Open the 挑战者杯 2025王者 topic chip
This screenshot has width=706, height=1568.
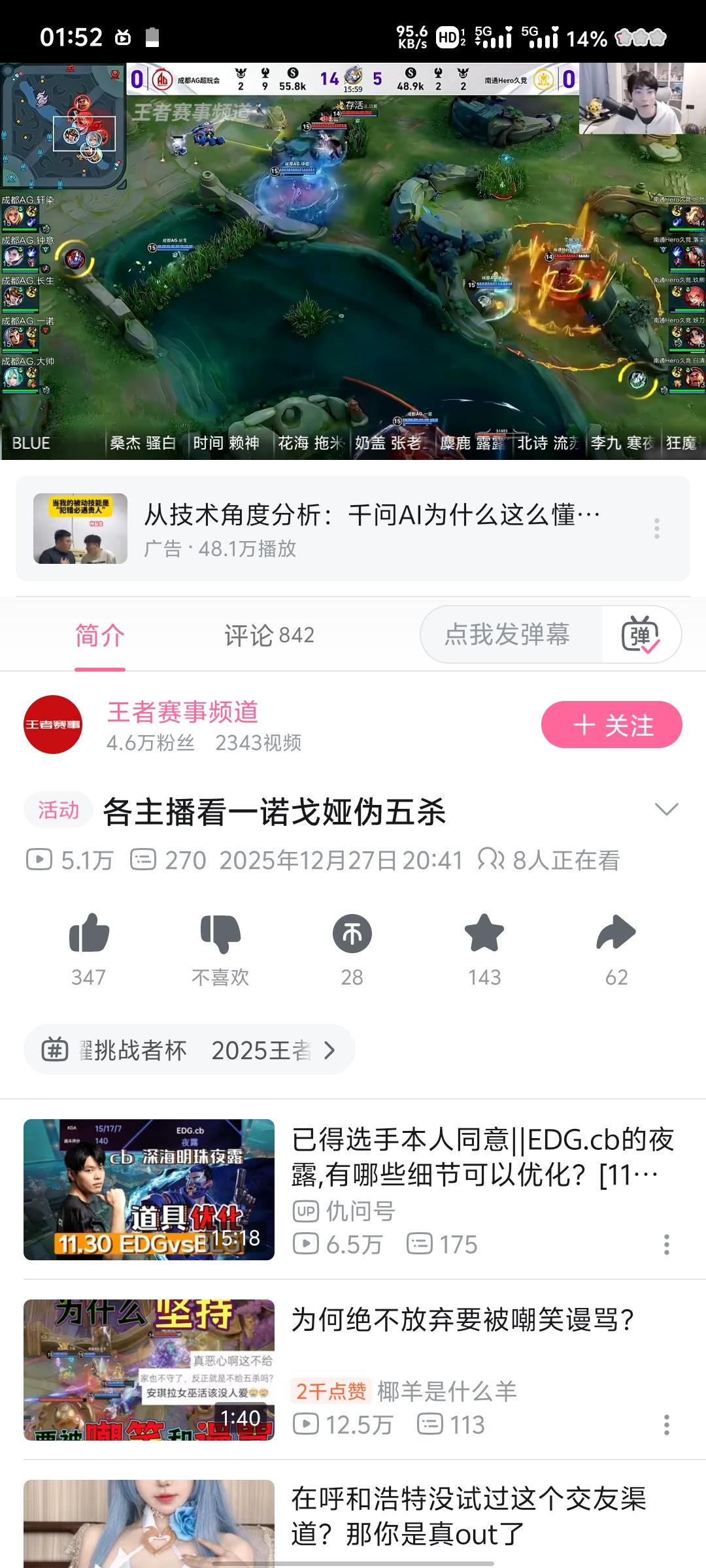[x=190, y=1050]
